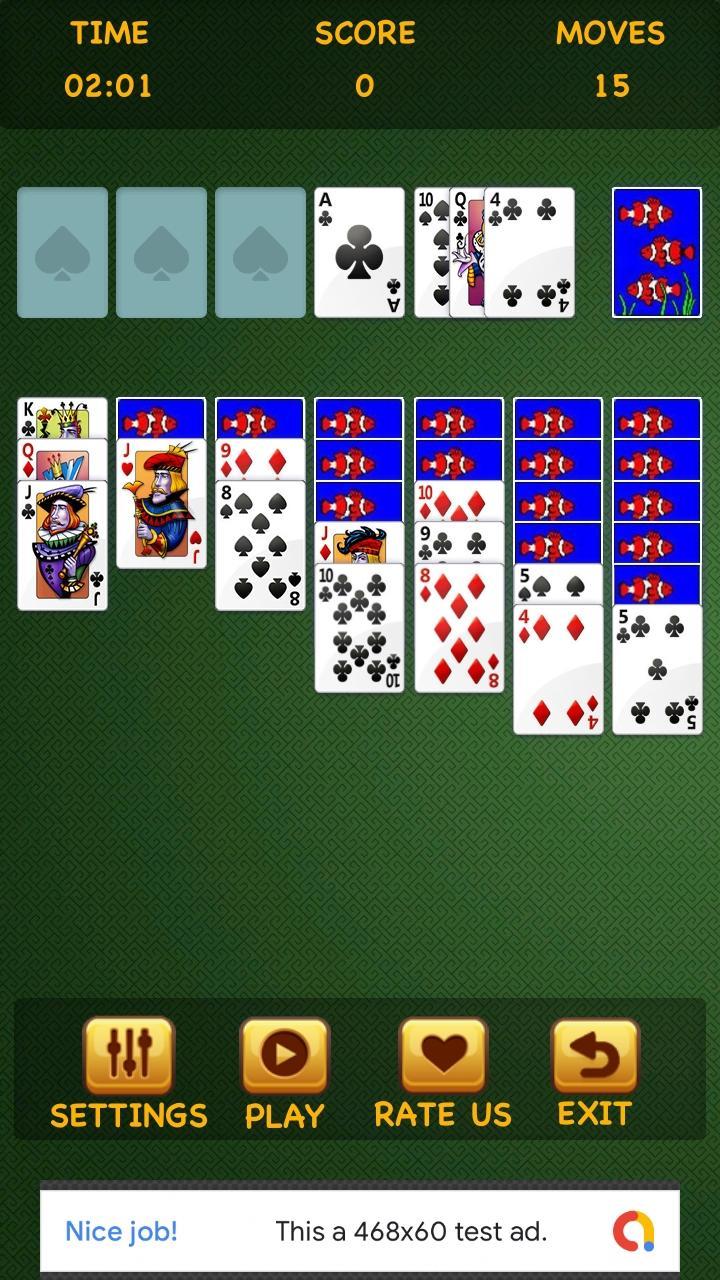720x1280 pixels.
Task: Open the test ad banner
Action: 360,1231
